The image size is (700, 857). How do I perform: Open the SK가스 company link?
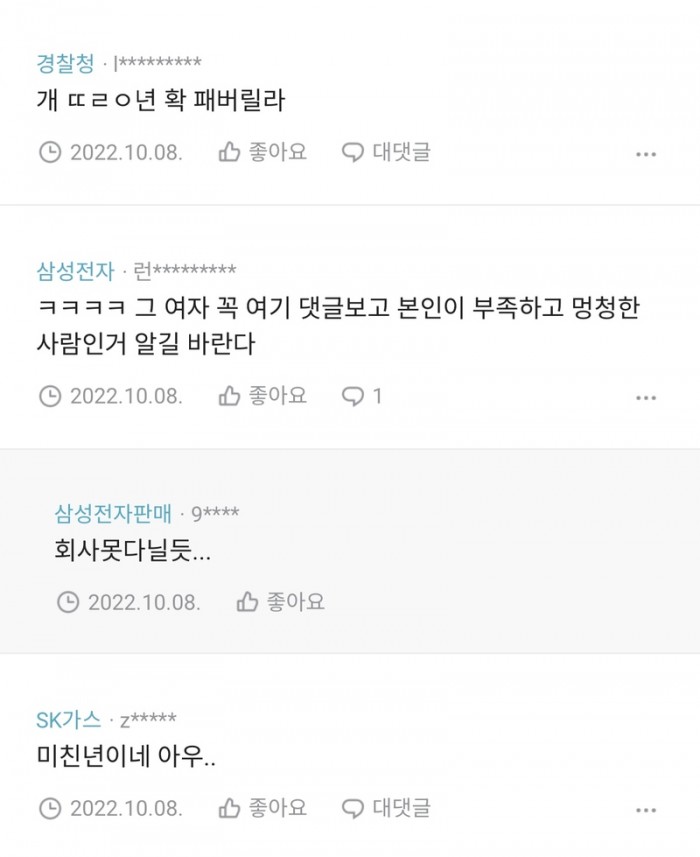(68, 719)
